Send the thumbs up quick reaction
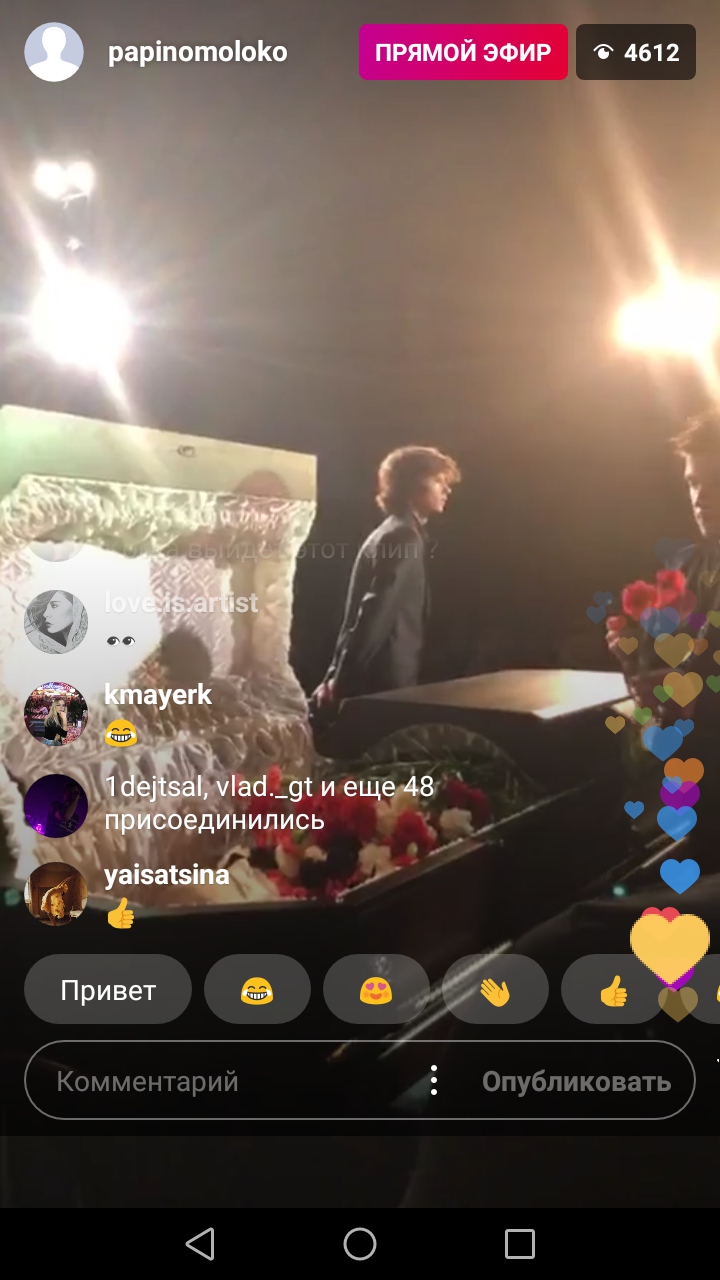Image resolution: width=720 pixels, height=1280 pixels. pyautogui.click(x=613, y=990)
